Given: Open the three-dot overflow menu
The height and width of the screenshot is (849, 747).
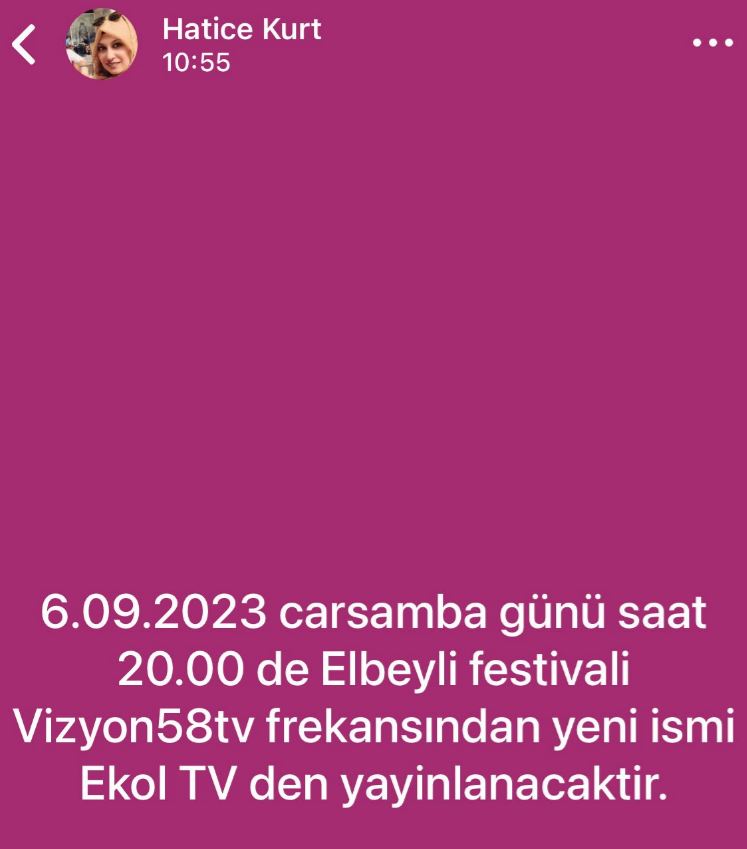Looking at the screenshot, I should 712,44.
